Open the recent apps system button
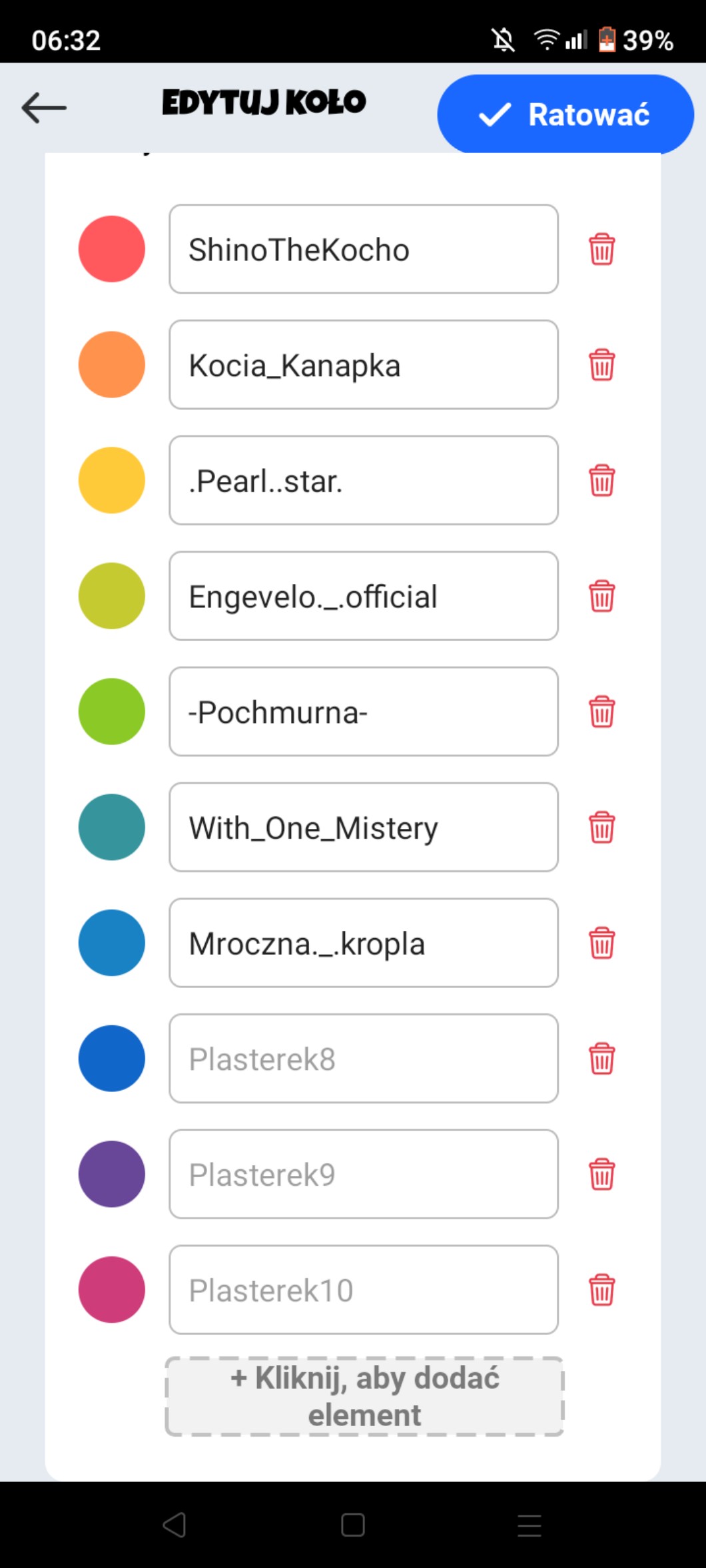 529,1525
